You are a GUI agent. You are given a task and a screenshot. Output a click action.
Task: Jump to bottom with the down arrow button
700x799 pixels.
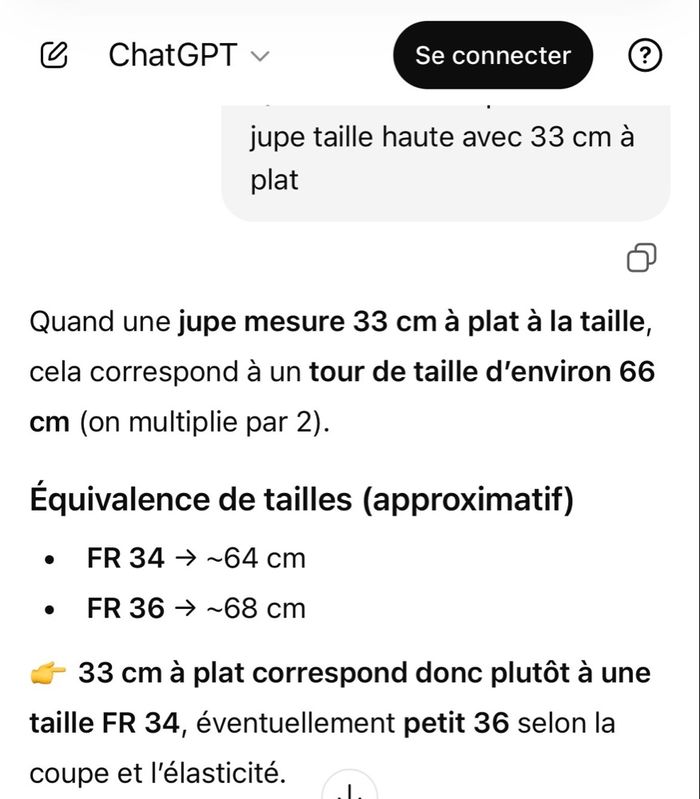click(349, 790)
